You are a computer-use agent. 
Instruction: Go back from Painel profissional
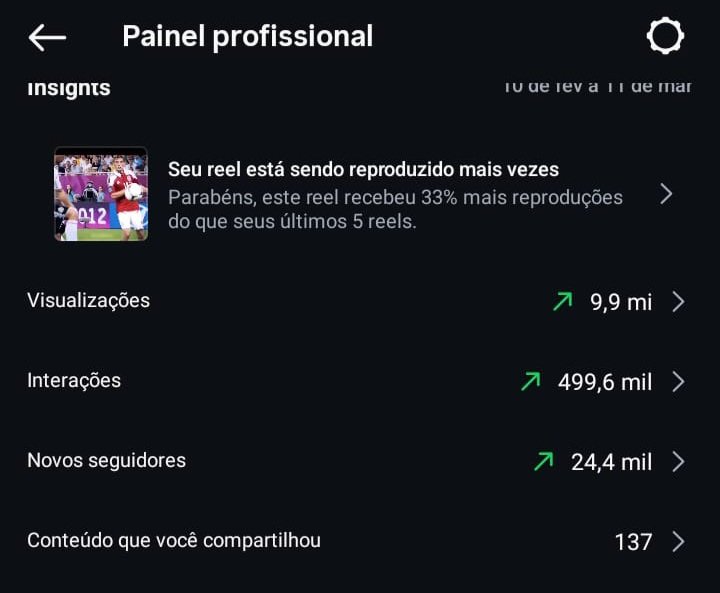coord(47,37)
